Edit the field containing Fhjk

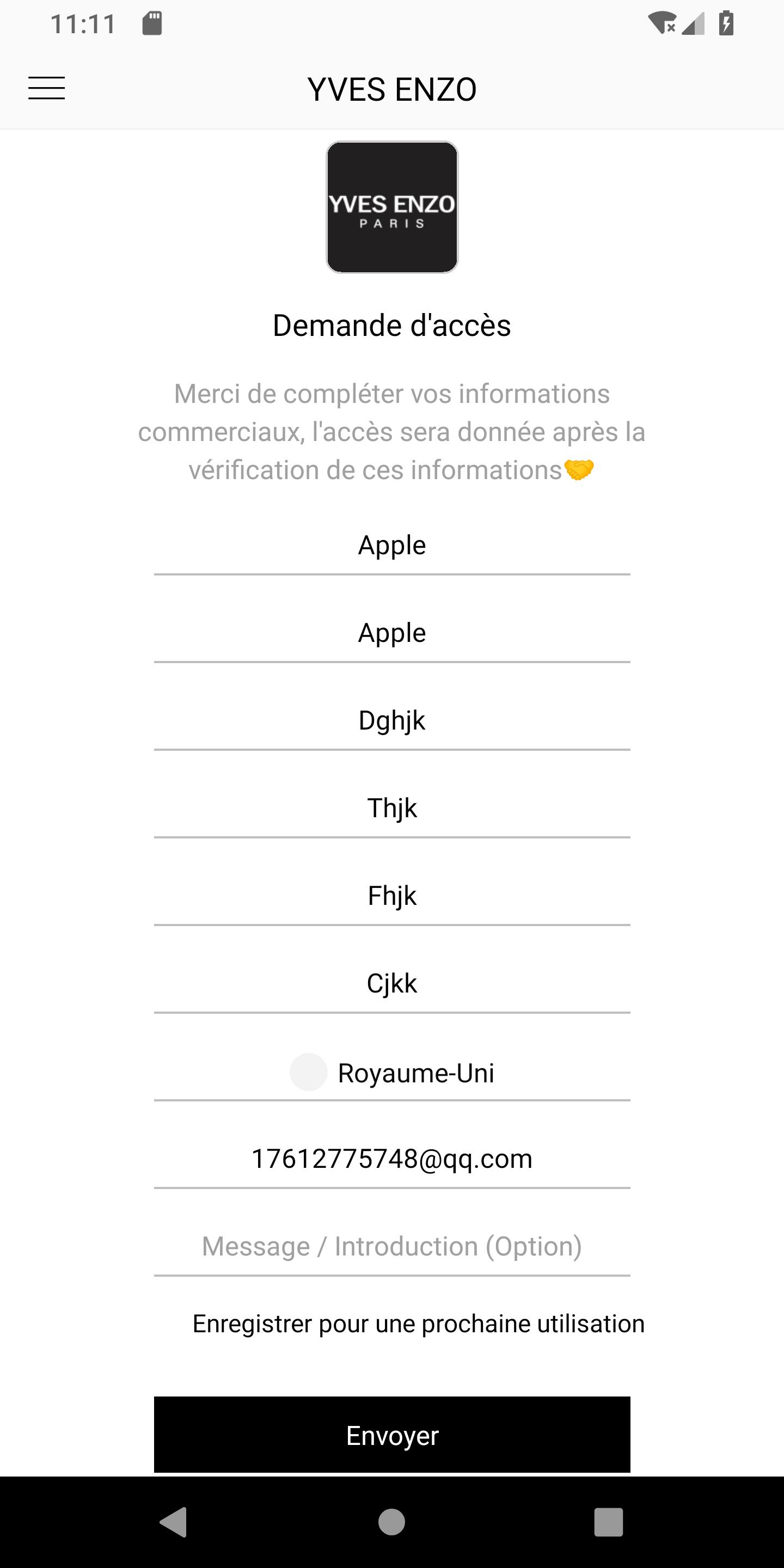coord(392,896)
